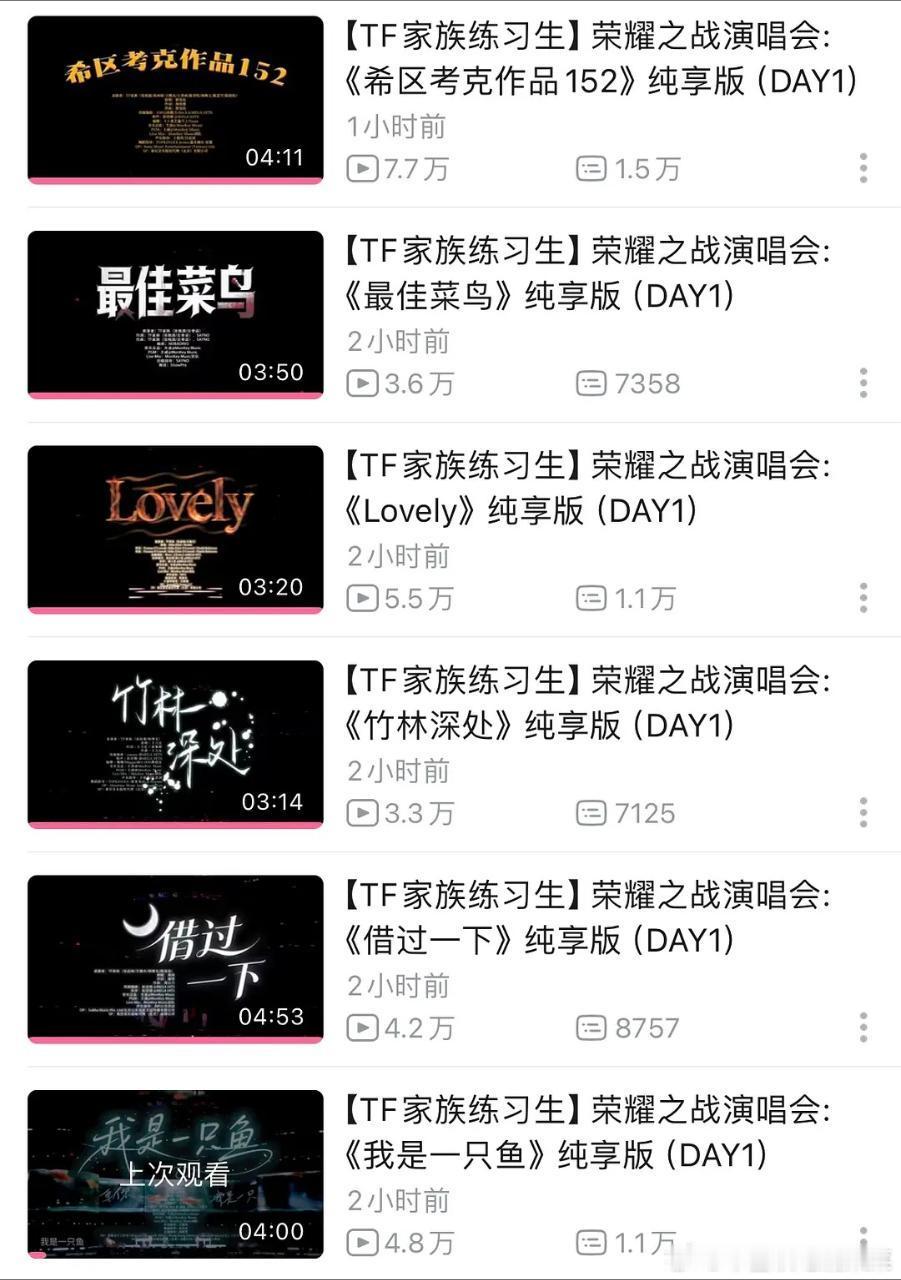Click the play count icon of 《最佳菜鸟》
Viewport: 901px width, 1280px height.
tap(363, 383)
